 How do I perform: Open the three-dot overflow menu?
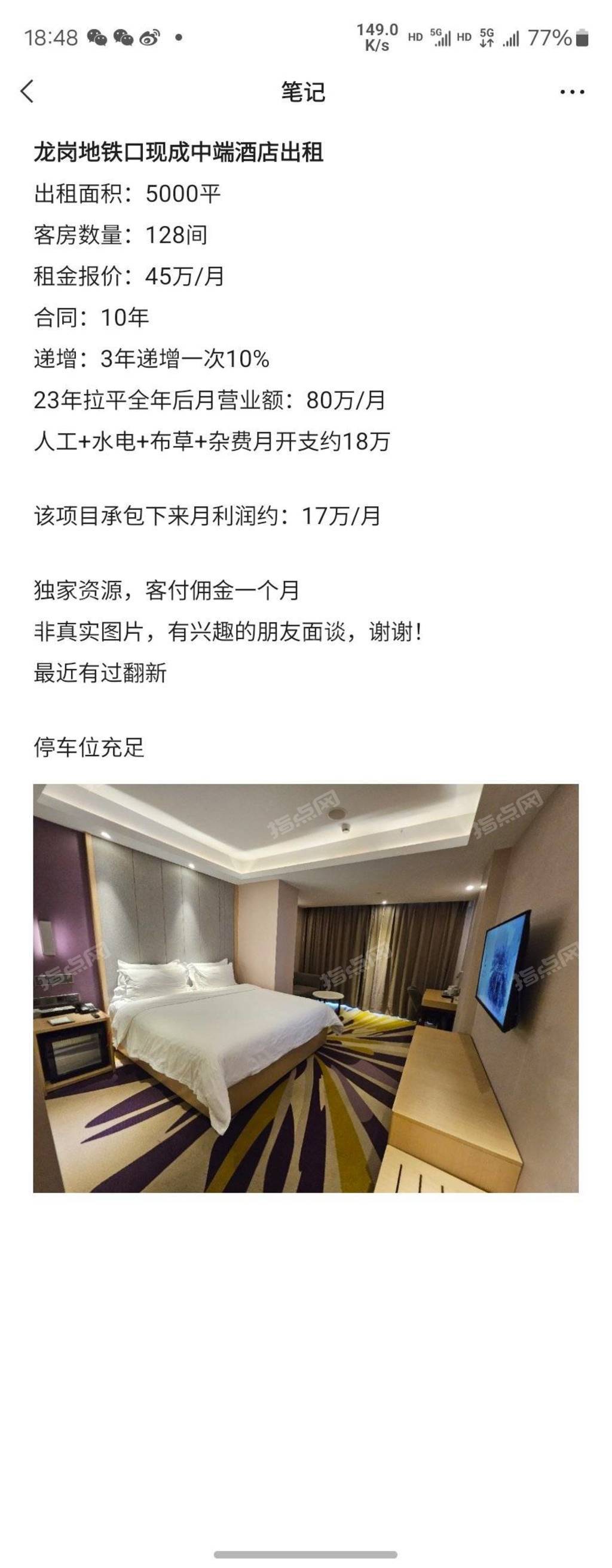pyautogui.click(x=571, y=93)
